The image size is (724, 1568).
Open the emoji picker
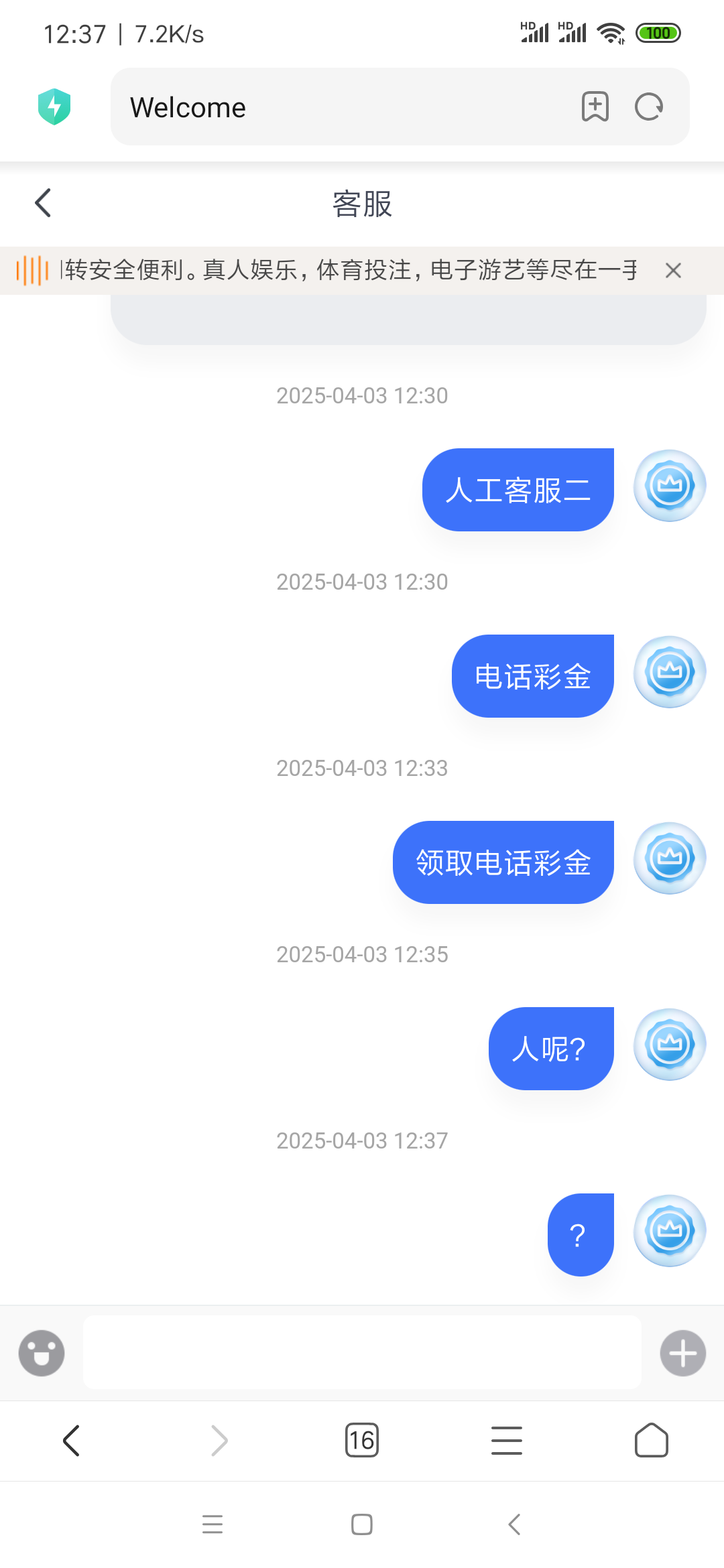pyautogui.click(x=42, y=1353)
